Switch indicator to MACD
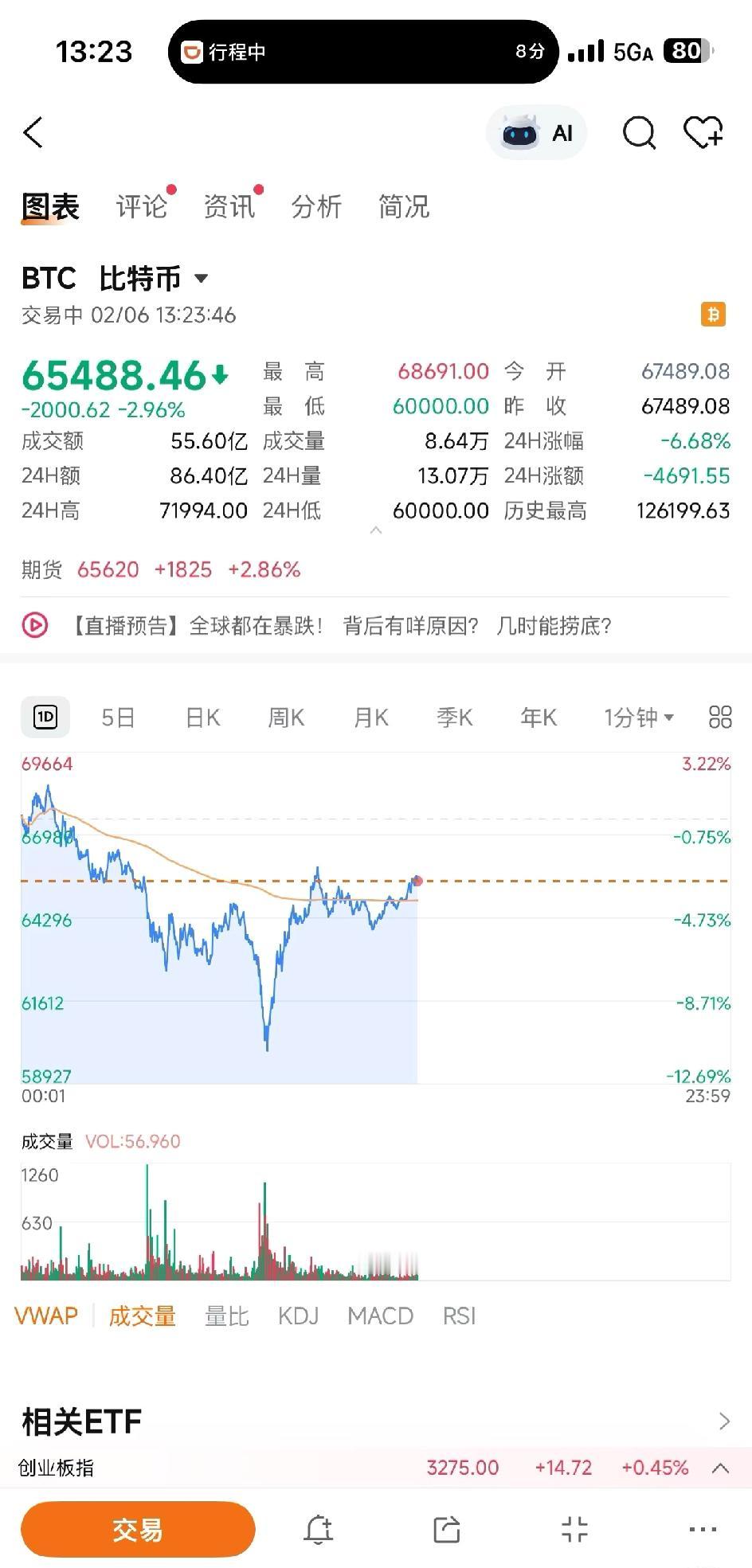The image size is (752, 1568). [x=380, y=1315]
